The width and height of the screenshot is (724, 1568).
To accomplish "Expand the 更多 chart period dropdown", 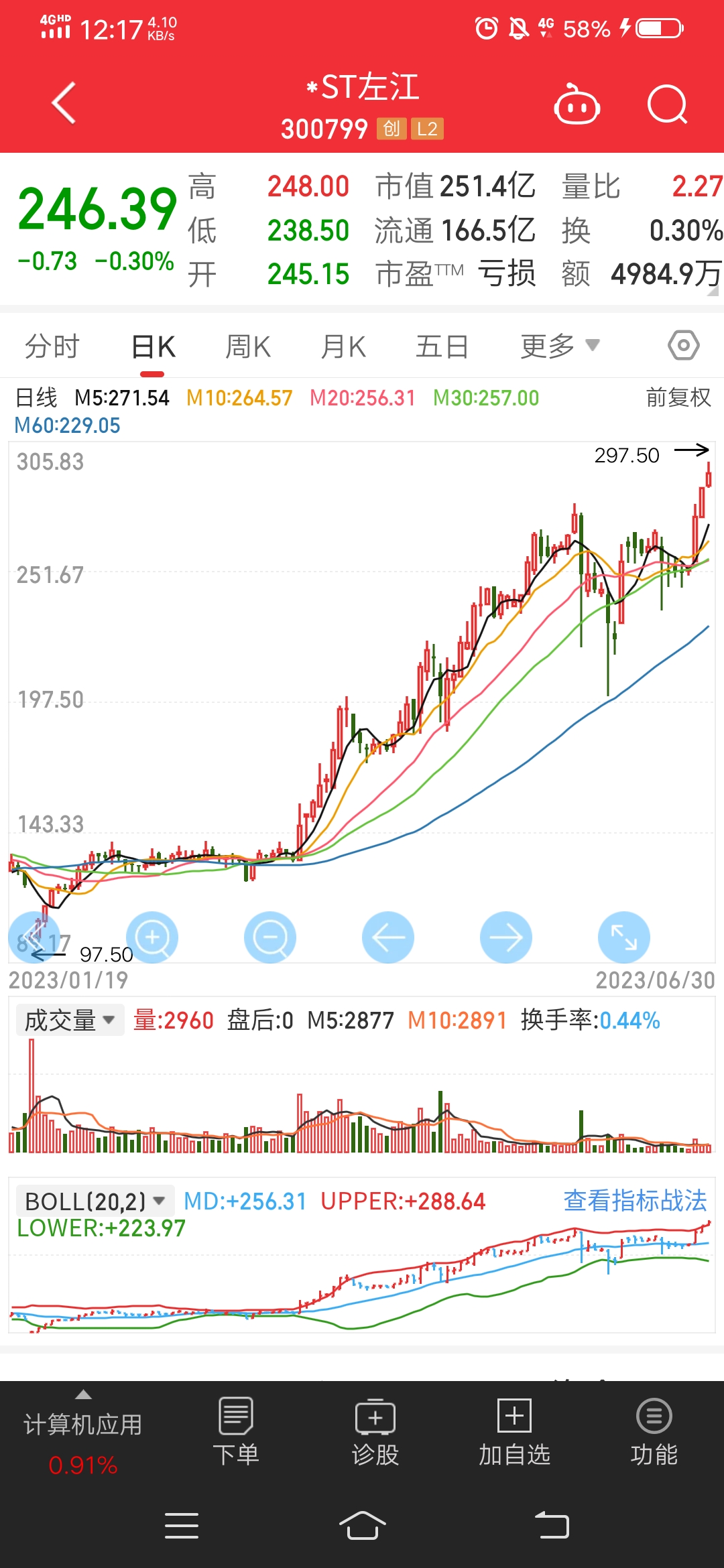I will (560, 346).
